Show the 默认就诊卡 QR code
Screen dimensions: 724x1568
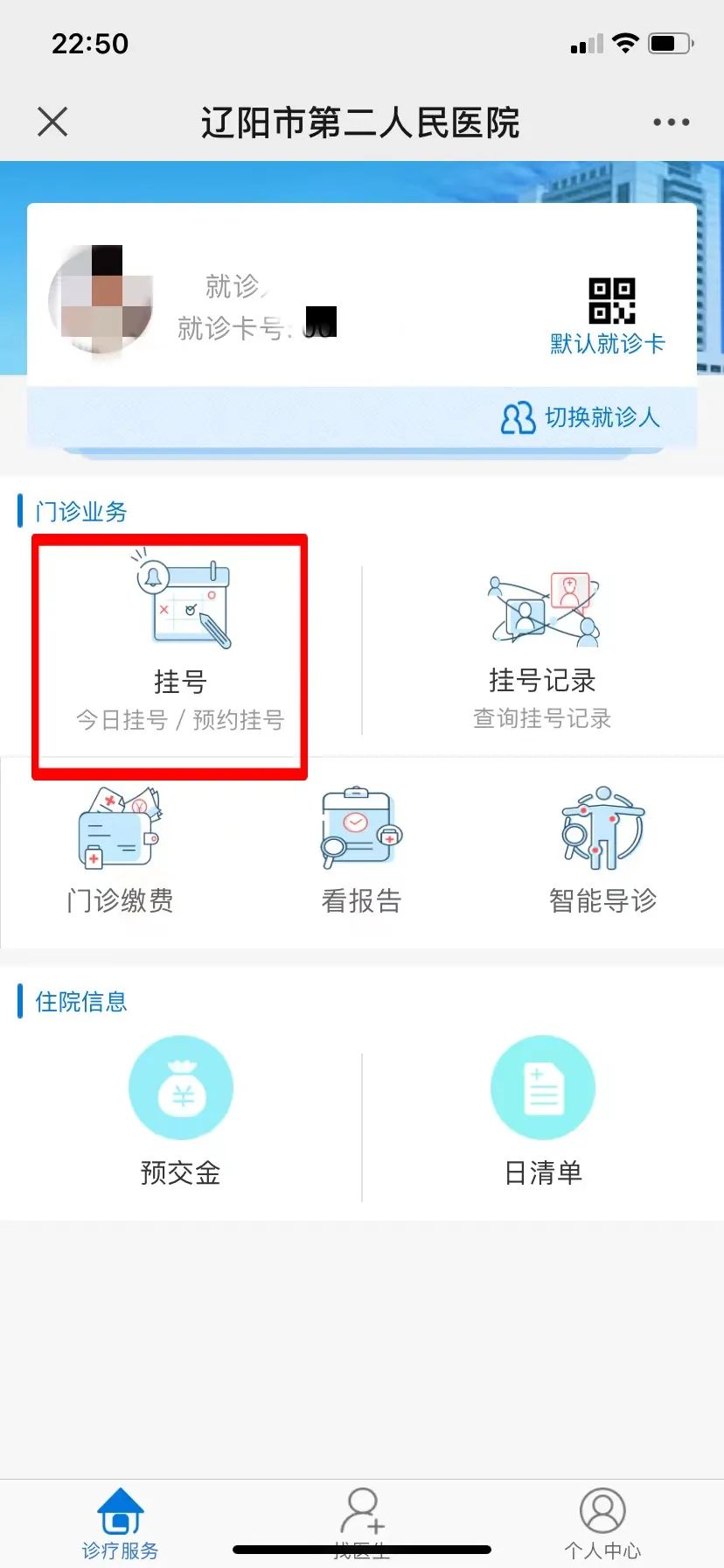609,315
